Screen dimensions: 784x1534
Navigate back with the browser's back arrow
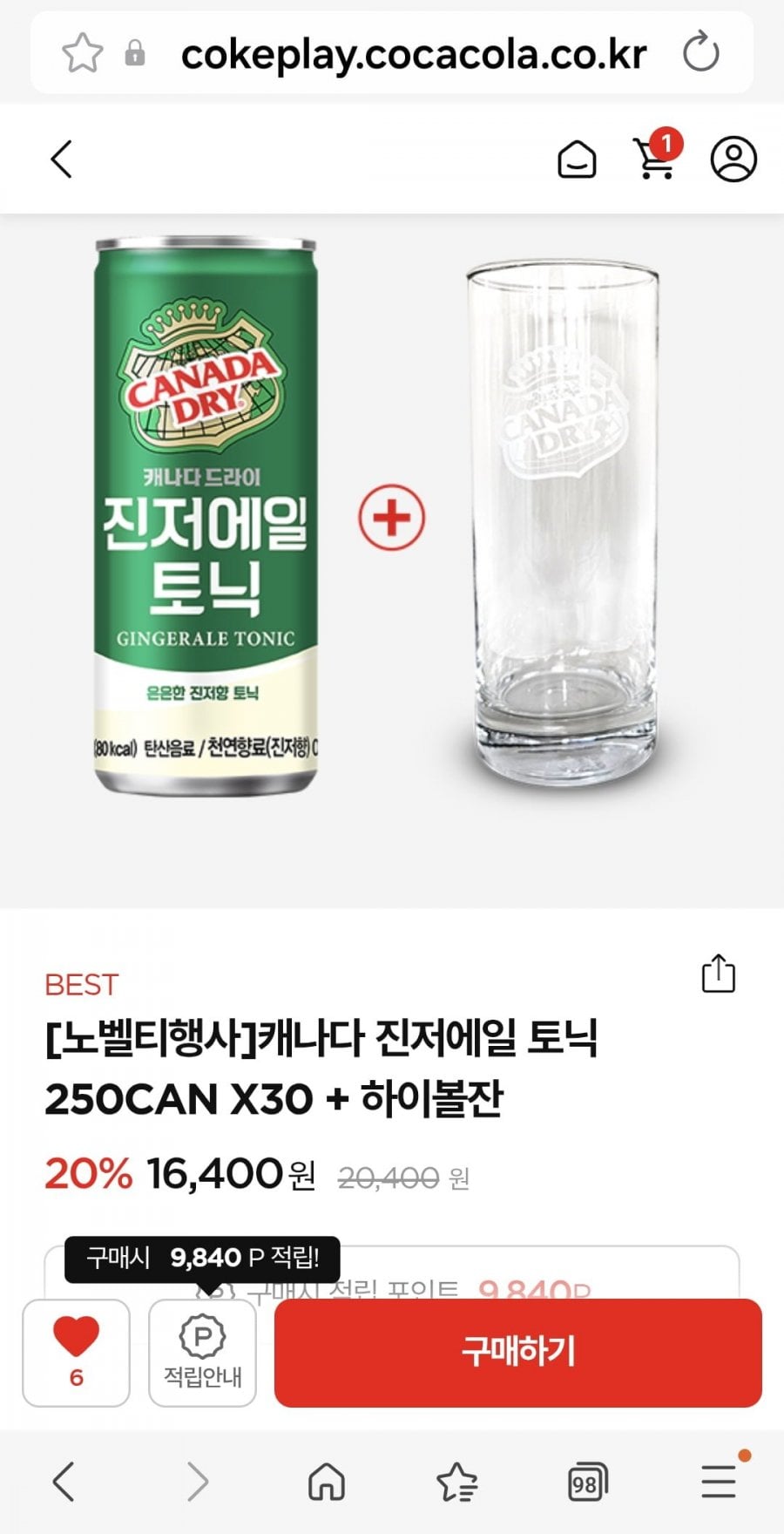click(63, 1481)
